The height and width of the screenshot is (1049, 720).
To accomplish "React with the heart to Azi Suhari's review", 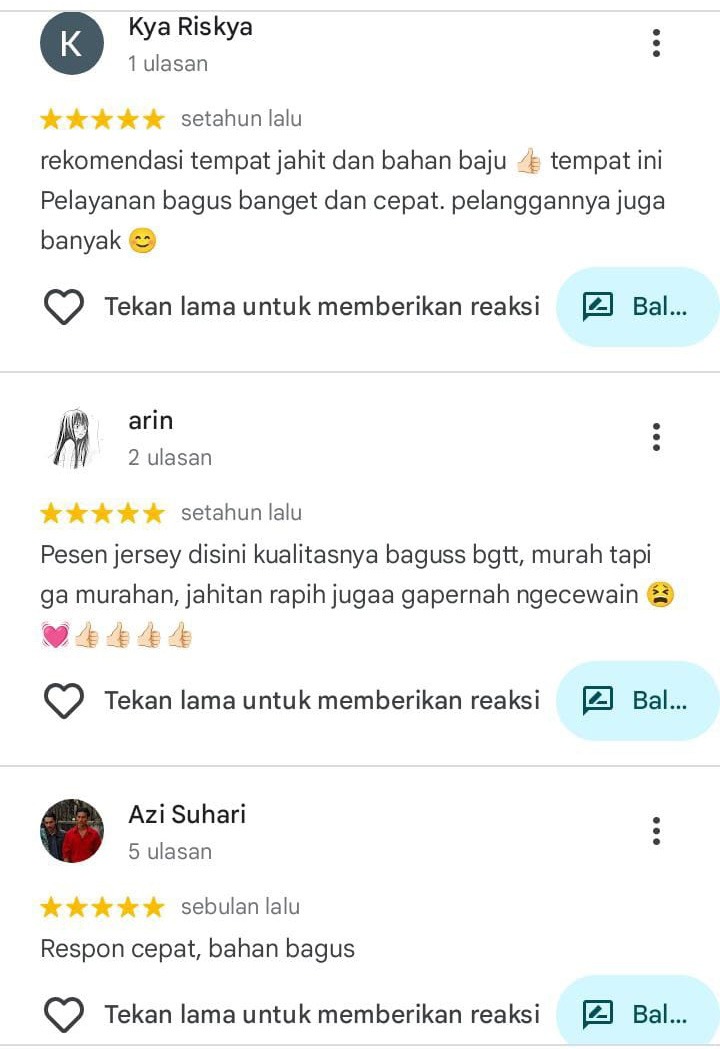I will [x=65, y=1015].
